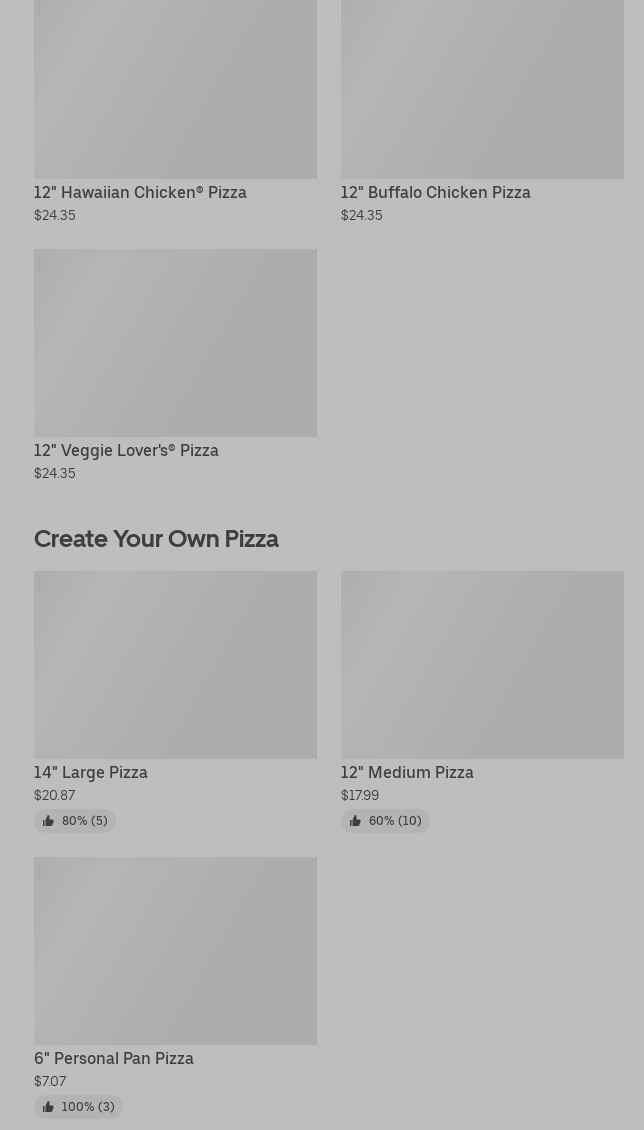View the 12" Veggie Lover's Pizza
Viewport: 644px width, 1130px height.
pyautogui.click(x=175, y=365)
